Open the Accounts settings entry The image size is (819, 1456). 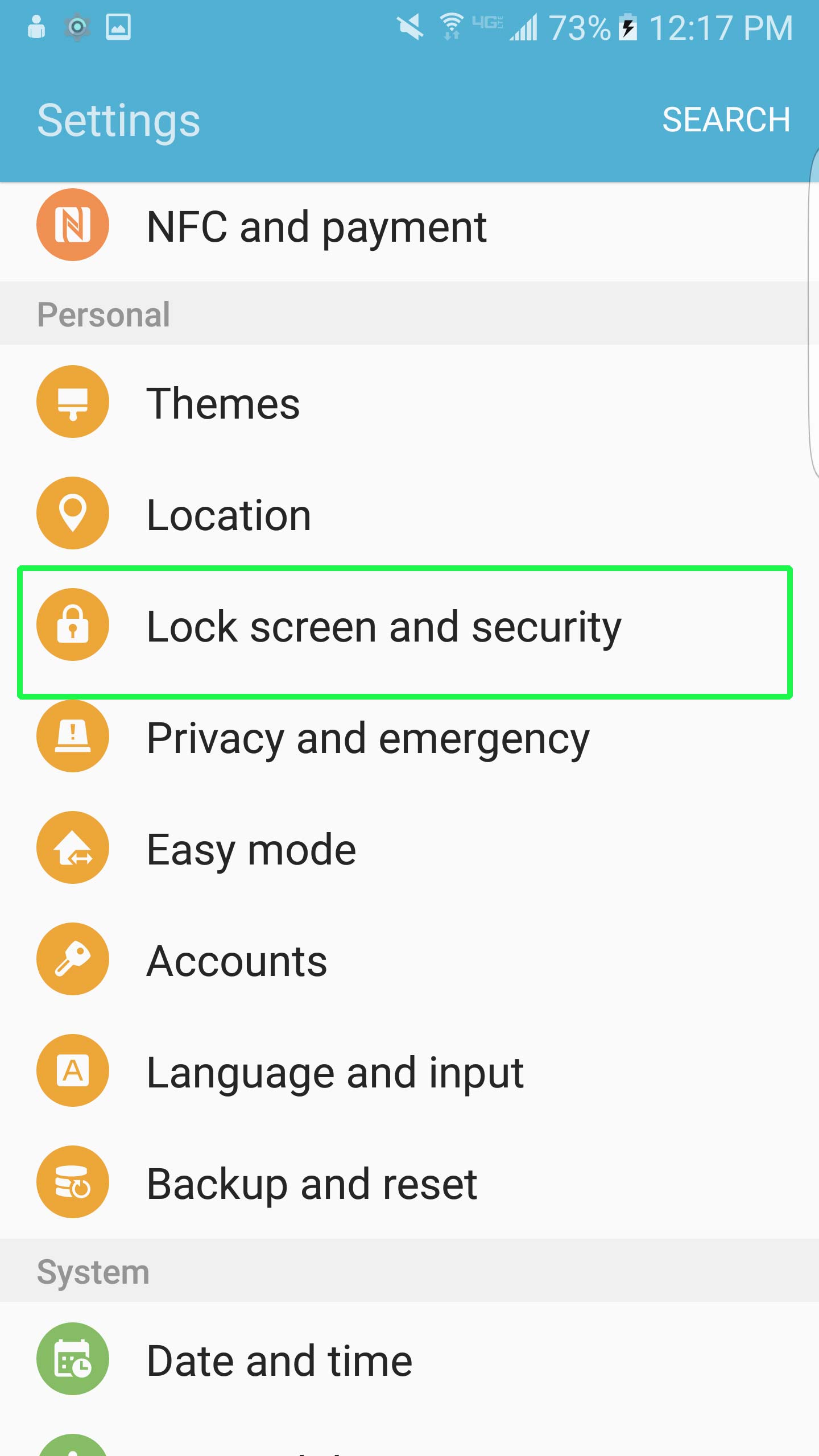point(236,959)
